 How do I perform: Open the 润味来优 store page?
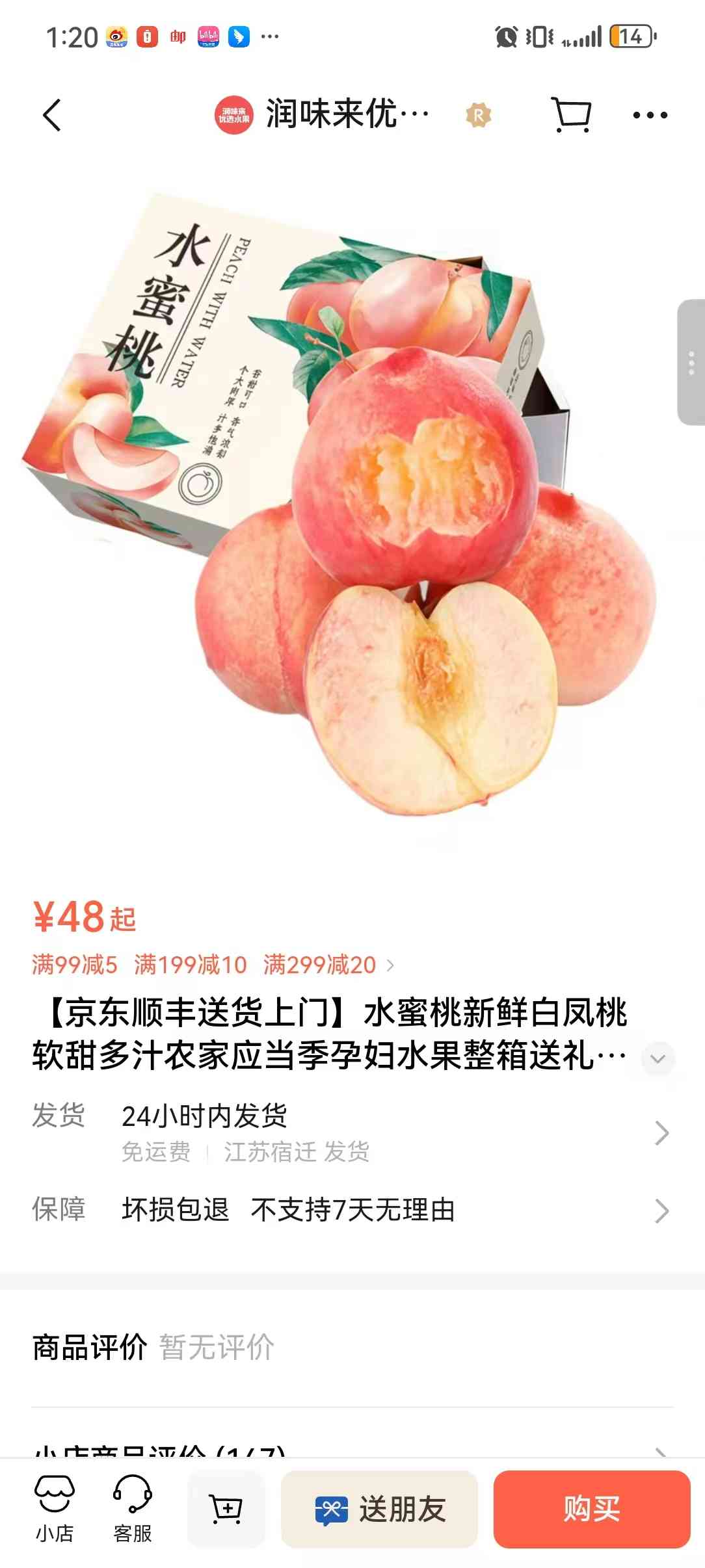322,115
